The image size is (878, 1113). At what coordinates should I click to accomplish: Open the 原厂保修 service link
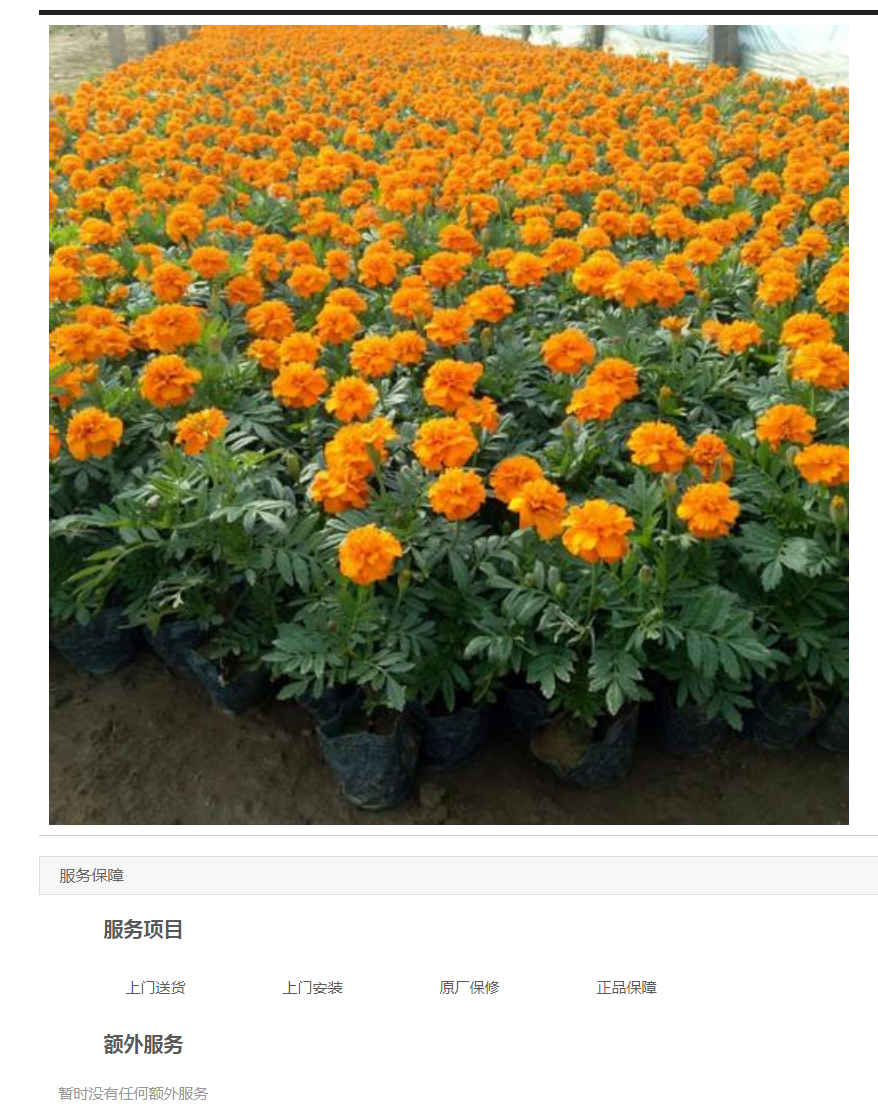(469, 987)
